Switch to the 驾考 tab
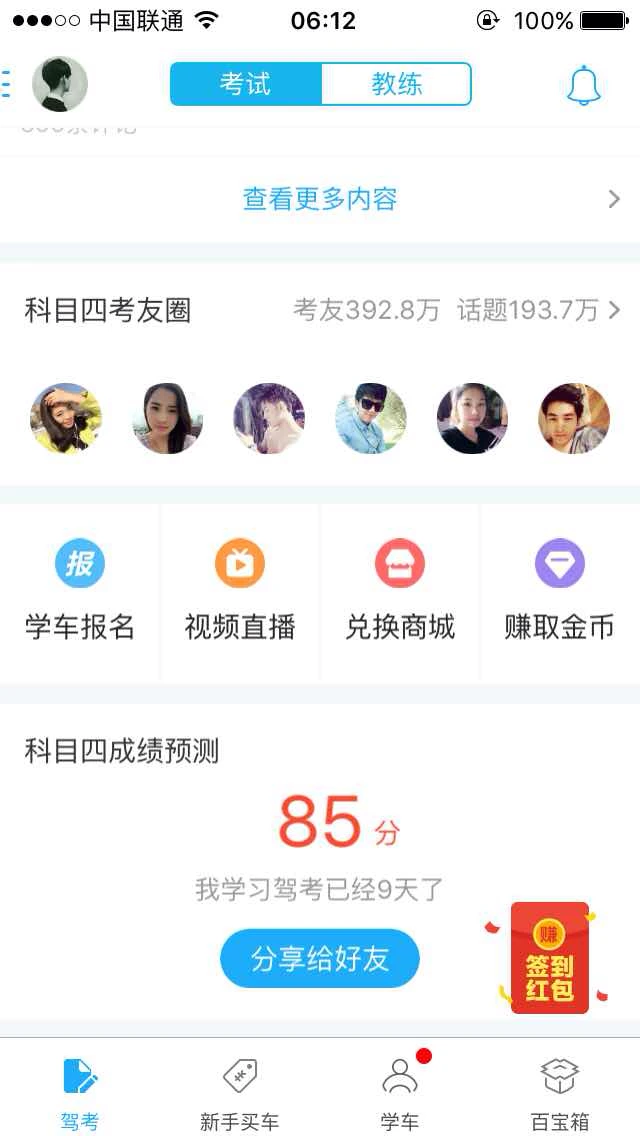Viewport: 640px width, 1136px height. pos(80,1090)
